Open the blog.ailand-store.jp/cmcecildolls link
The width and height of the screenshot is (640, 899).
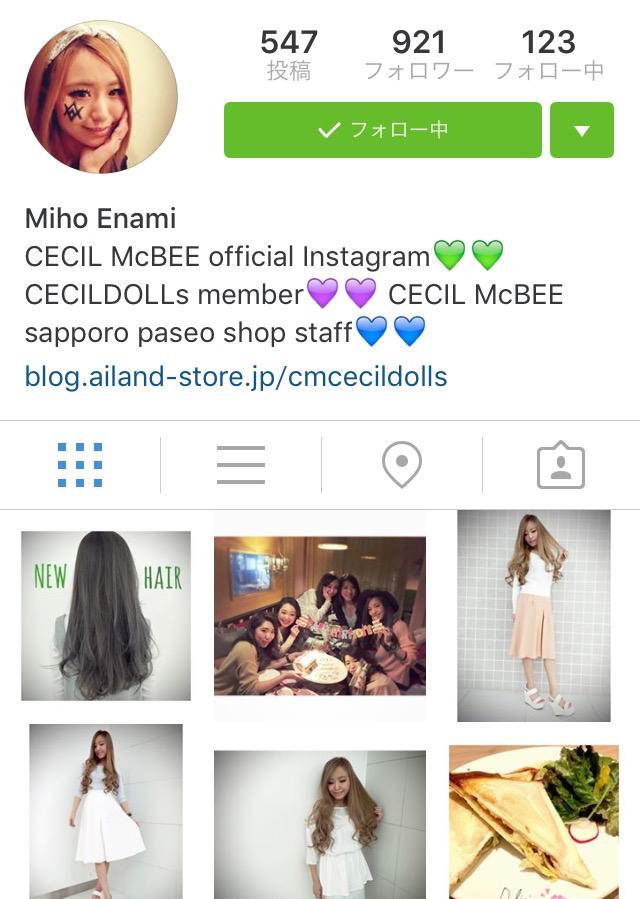coord(236,377)
